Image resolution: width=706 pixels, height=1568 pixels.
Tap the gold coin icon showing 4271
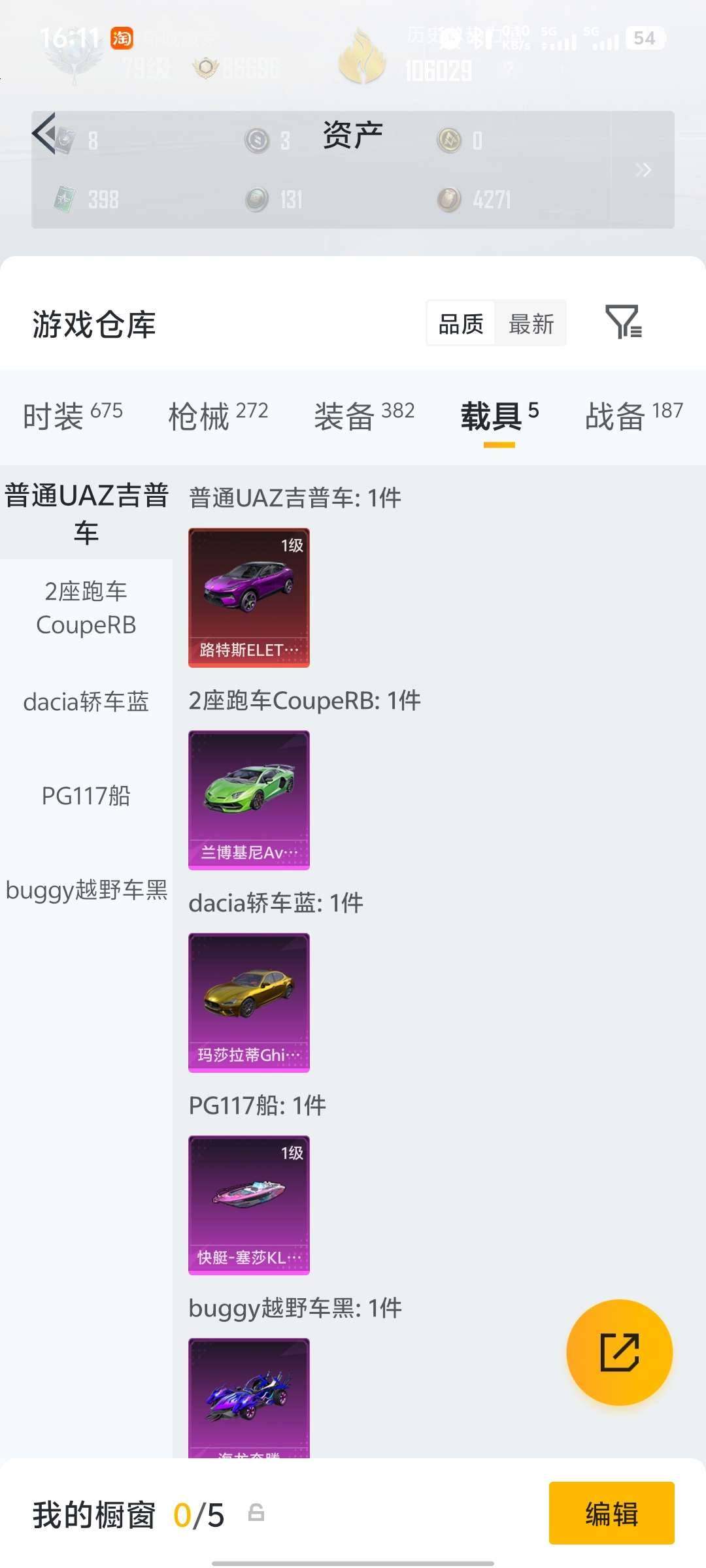click(450, 198)
